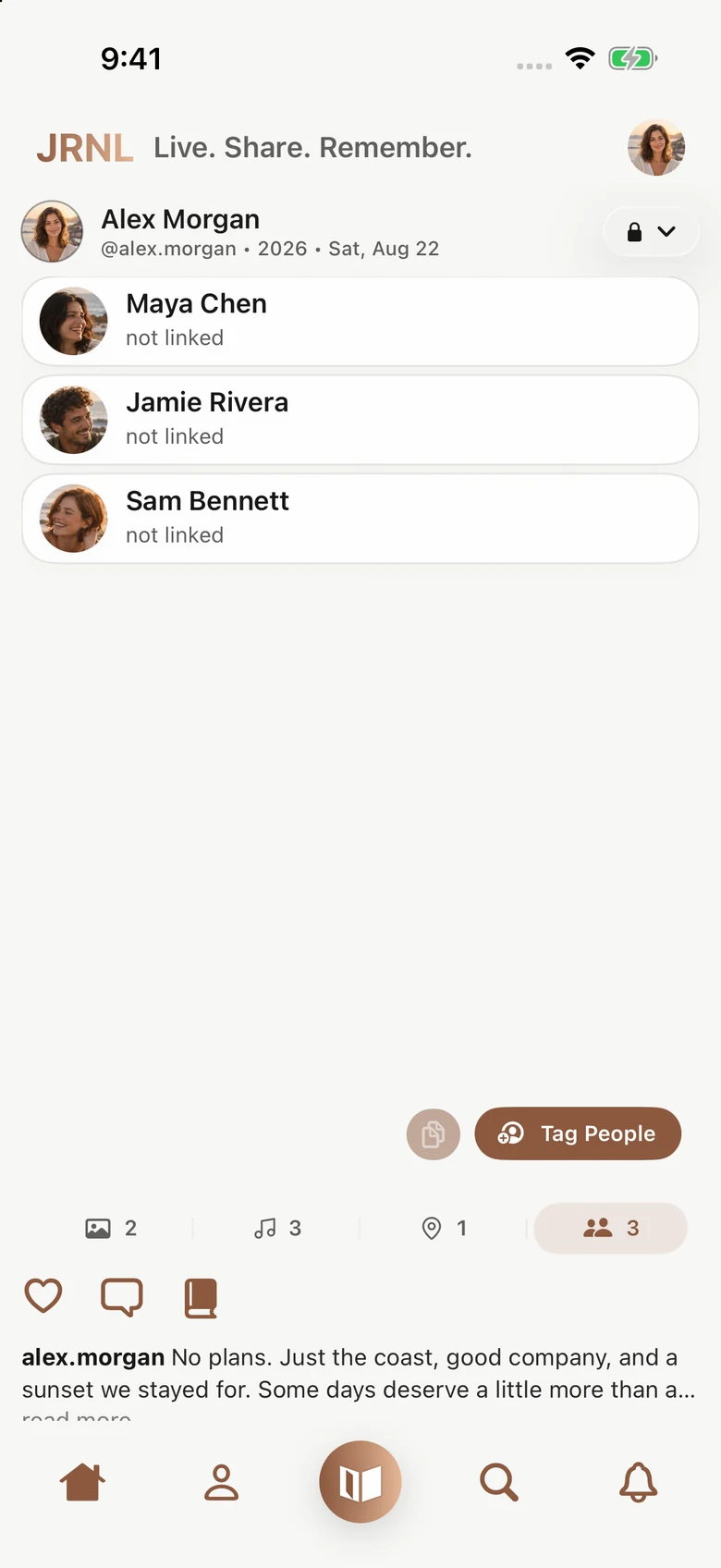The image size is (721, 1568).
Task: Switch to the photos tab showing 2
Action: (111, 1228)
